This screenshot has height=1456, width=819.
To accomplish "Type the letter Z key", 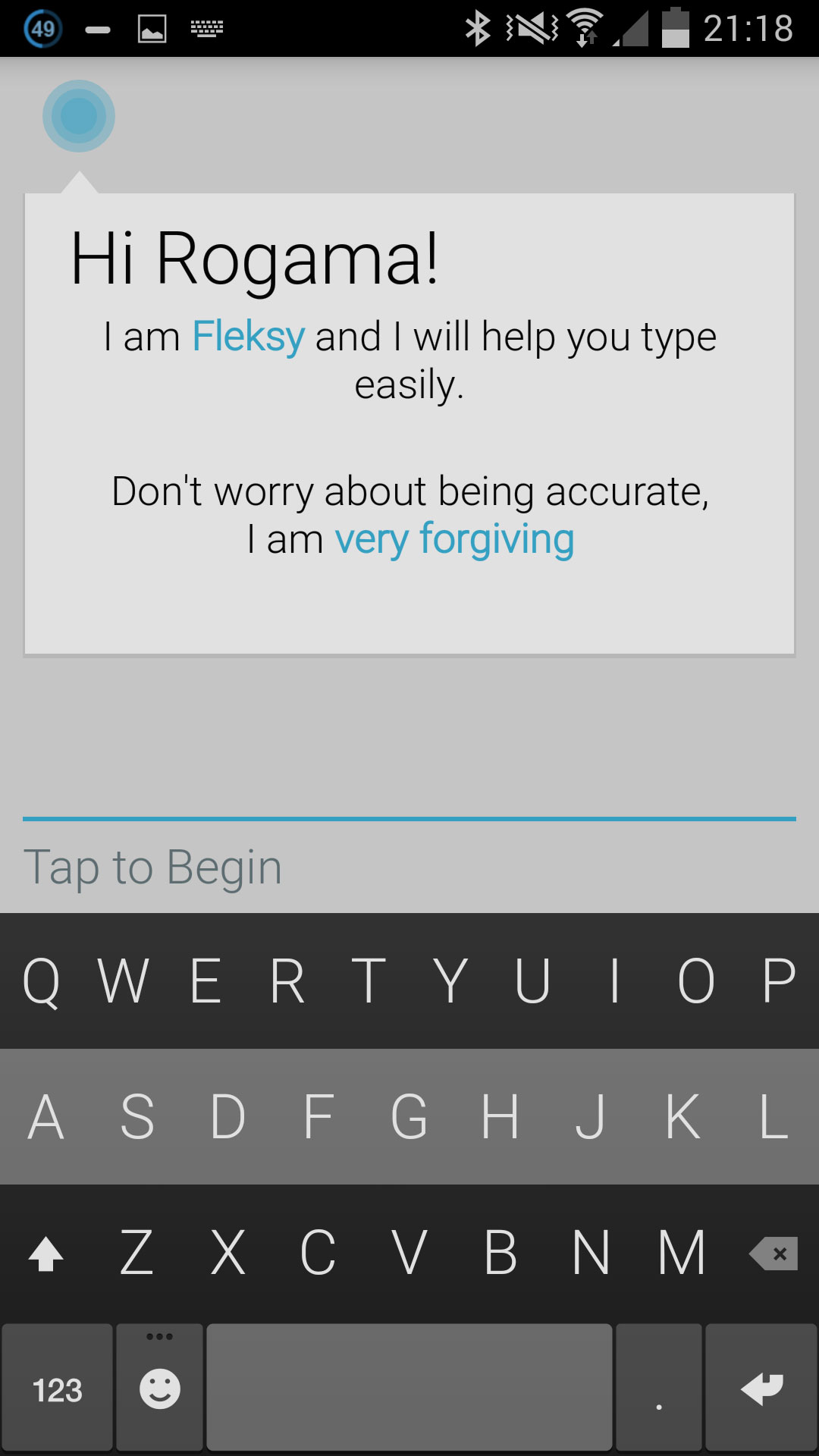I will [137, 1254].
